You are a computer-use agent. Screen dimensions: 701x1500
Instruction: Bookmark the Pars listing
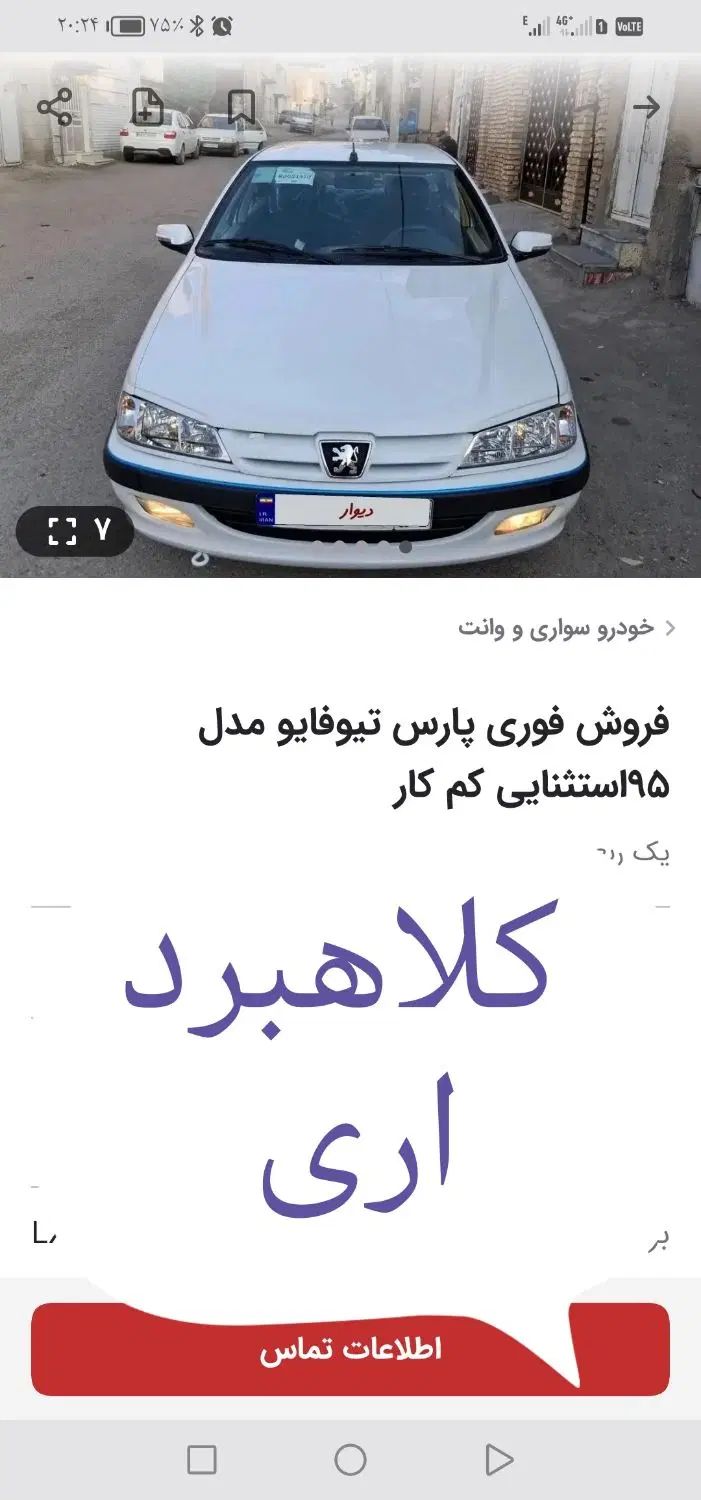241,107
